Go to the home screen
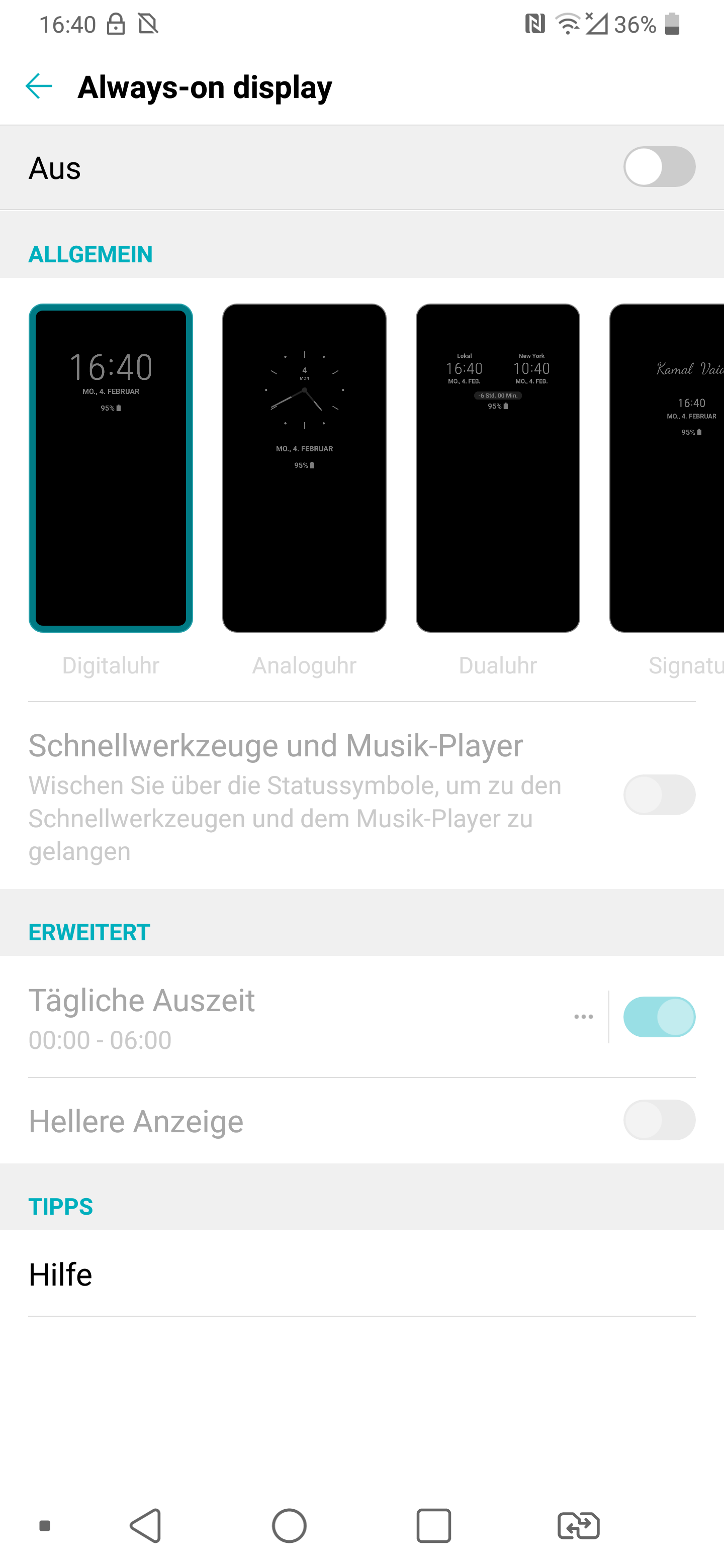Screen dimensions: 724x1568 pyautogui.click(x=289, y=1525)
